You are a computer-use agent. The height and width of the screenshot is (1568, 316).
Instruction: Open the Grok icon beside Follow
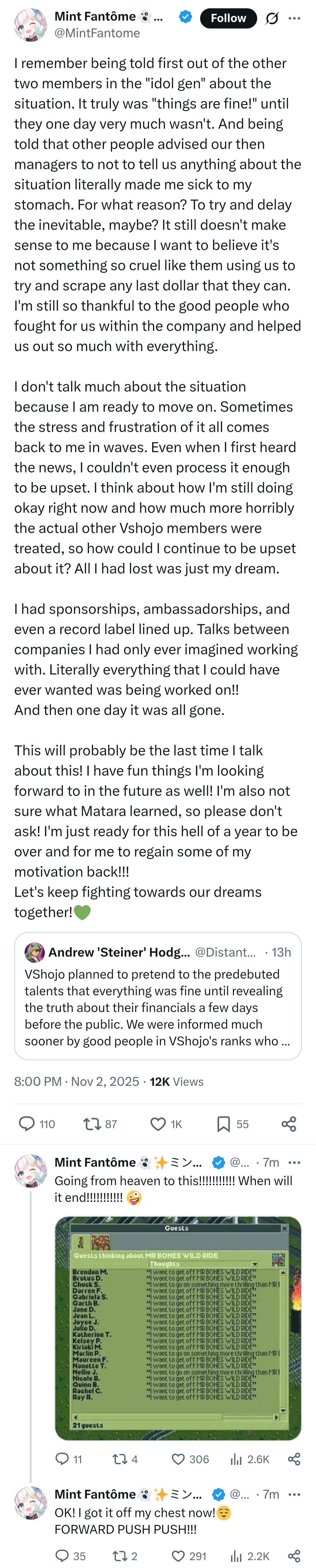tap(272, 18)
